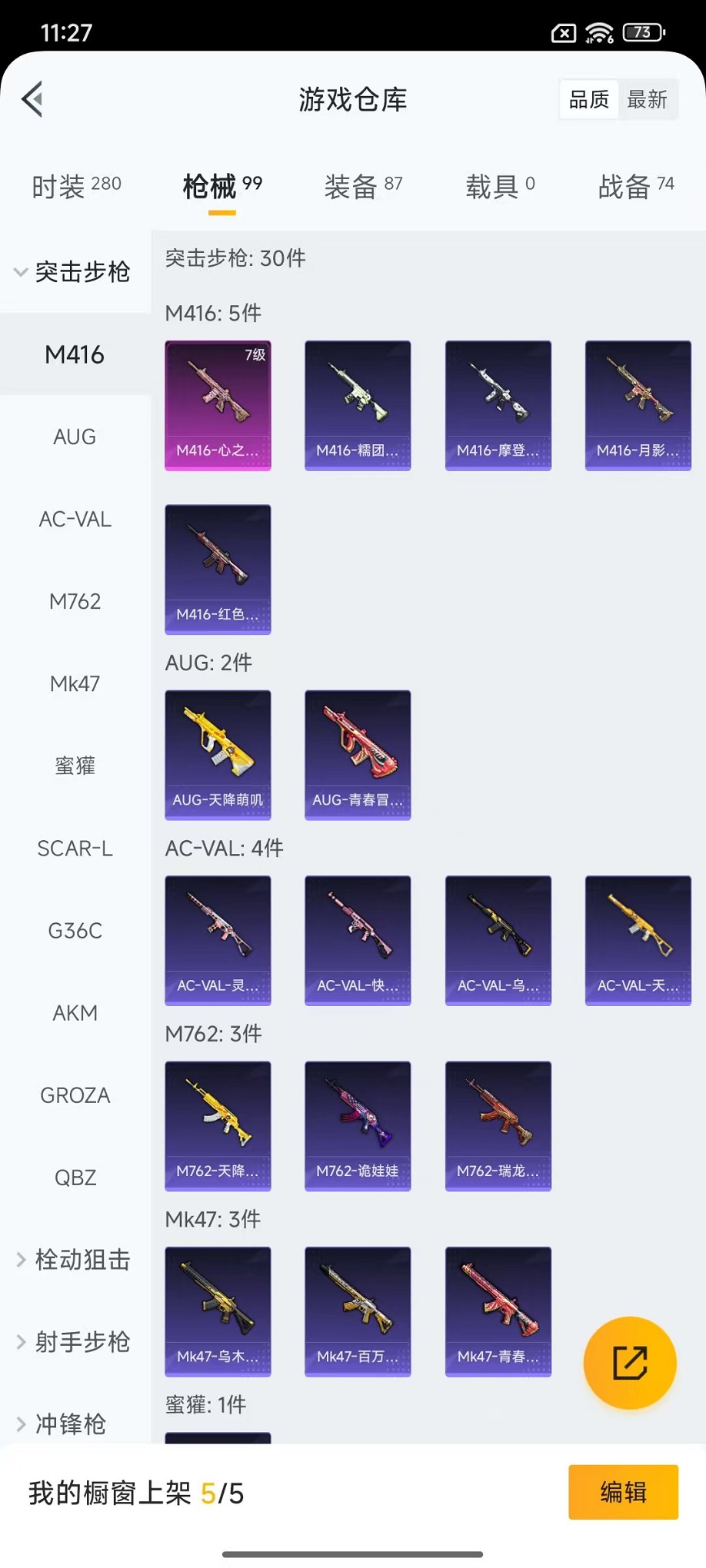Open the yellow share/export floating button
The width and height of the screenshot is (706, 1568).
pyautogui.click(x=630, y=1362)
